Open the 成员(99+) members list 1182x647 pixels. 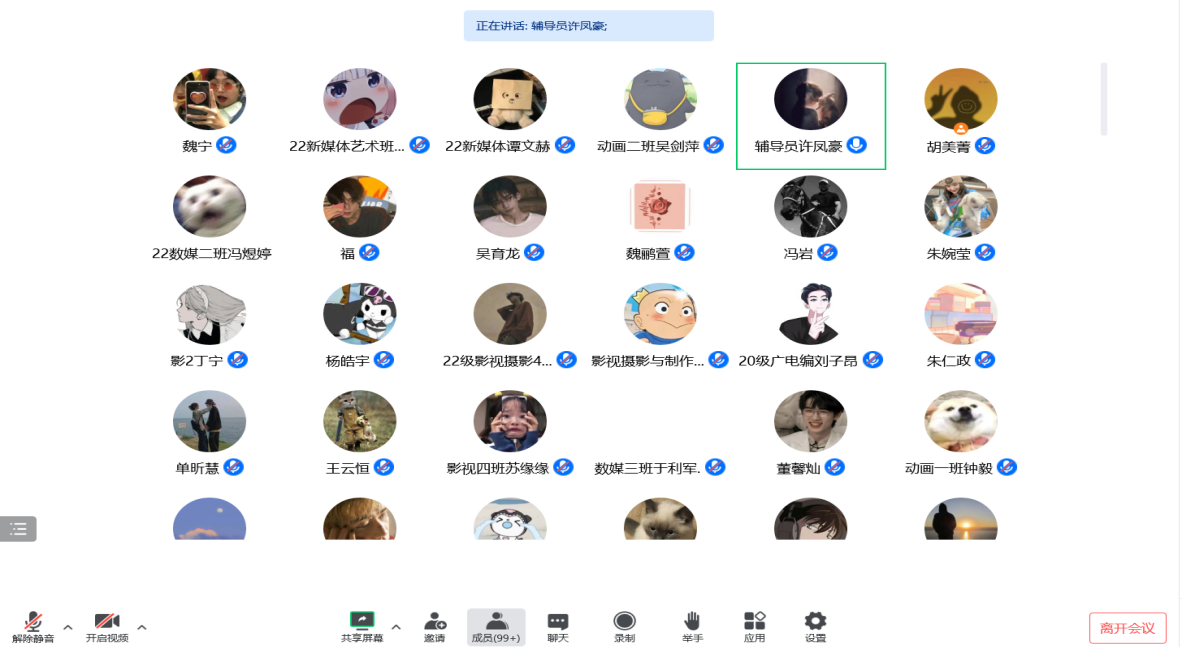coord(496,626)
